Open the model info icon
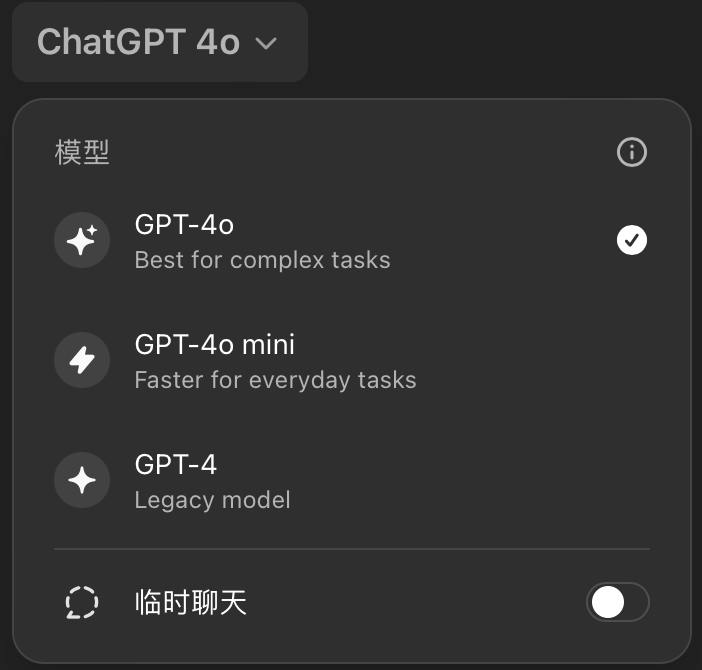This screenshot has height=670, width=702. tap(632, 152)
